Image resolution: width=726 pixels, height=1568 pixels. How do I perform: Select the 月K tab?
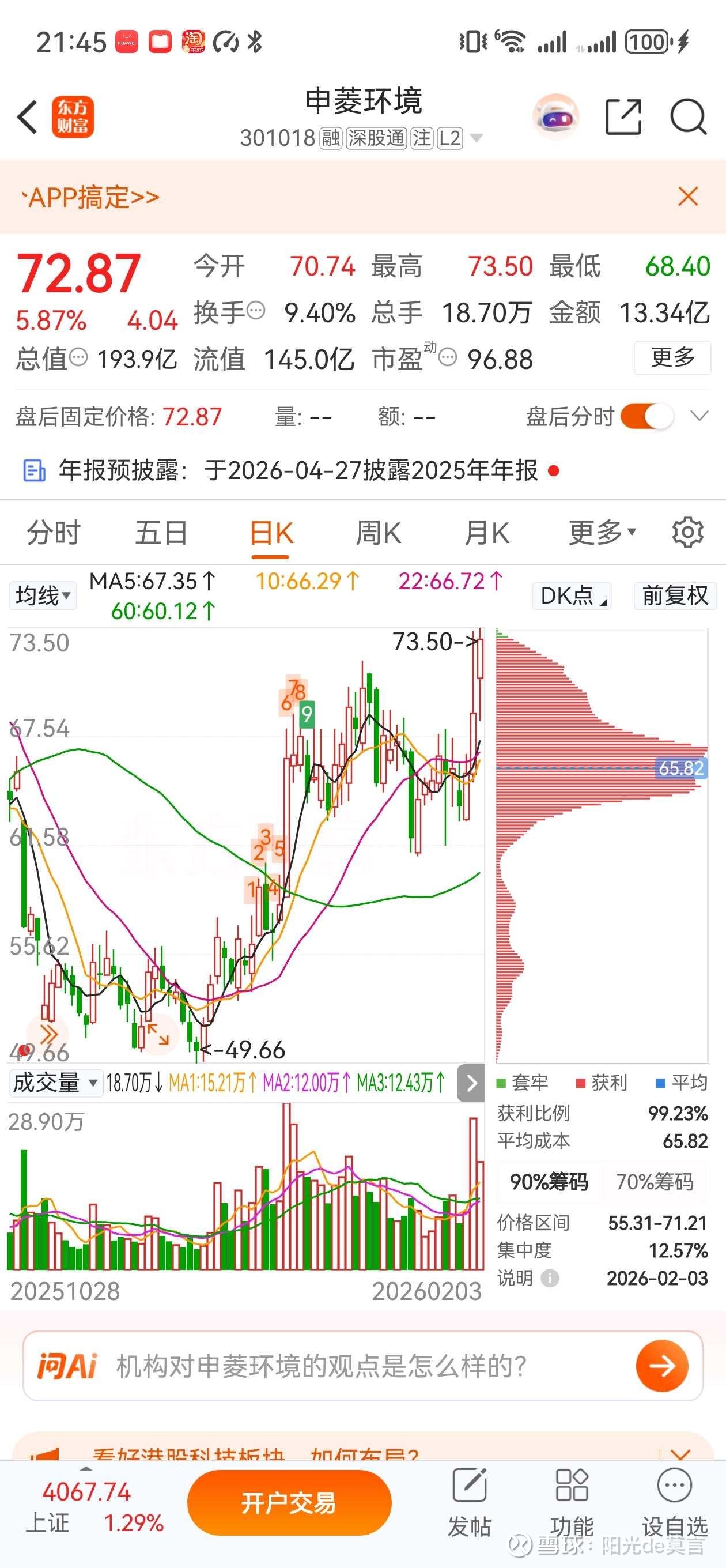point(486,533)
